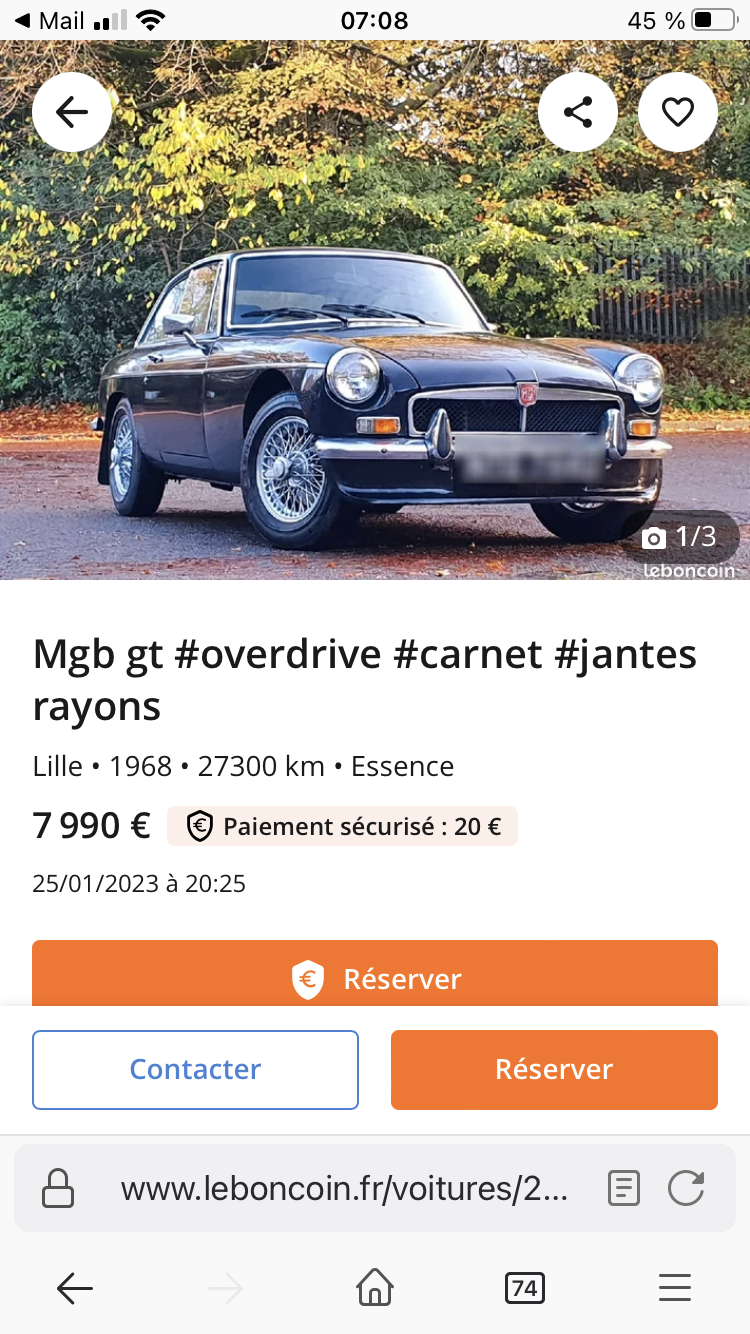The image size is (750, 1334).
Task: Go to the browser home page
Action: pos(375,1288)
